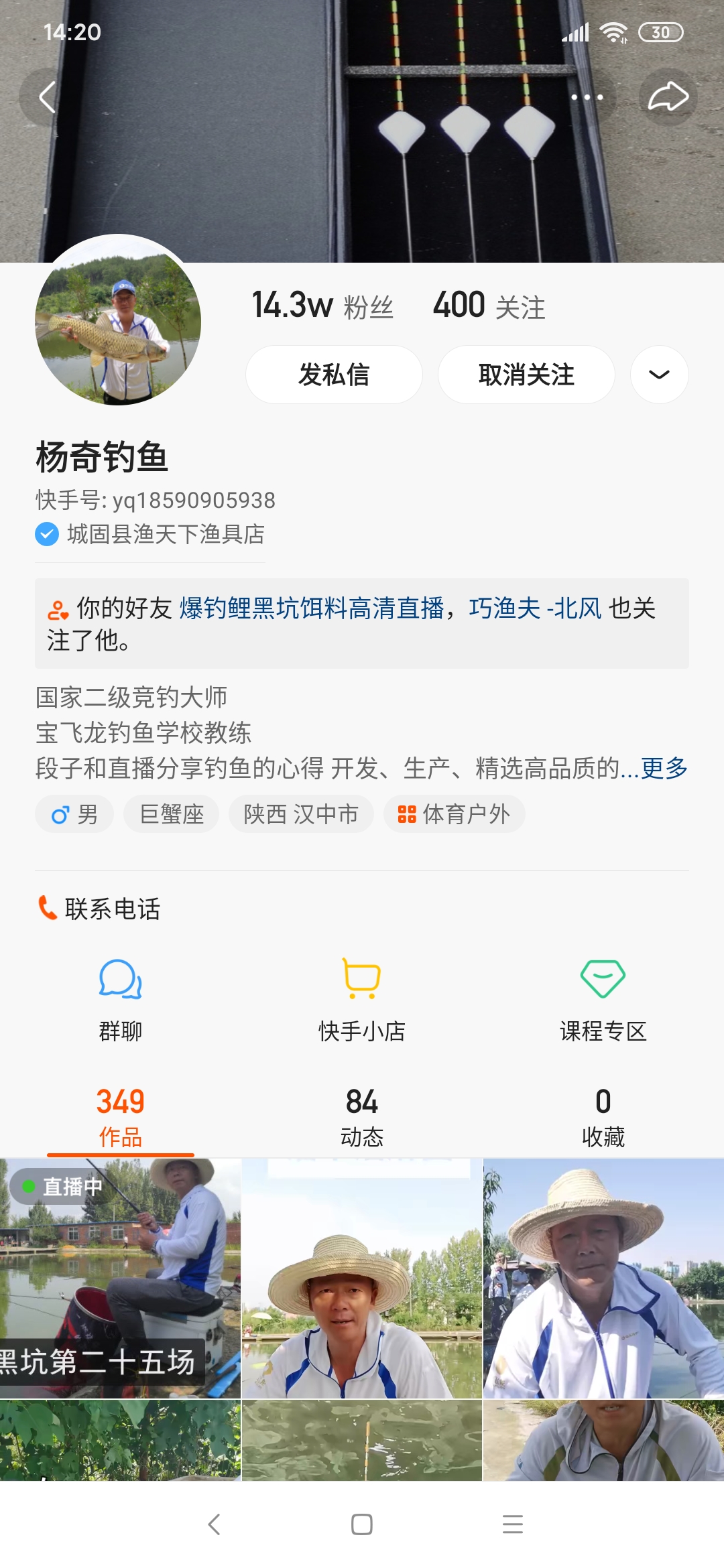The image size is (724, 1568).
Task: Switch to the 收藏 tab
Action: click(603, 1117)
